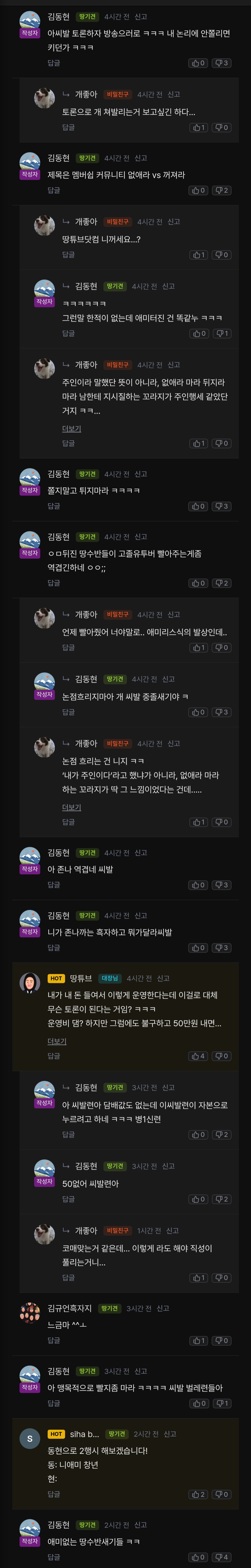Dislike the '쫄지말고 튀지마라' comment
The height and width of the screenshot is (1568, 251).
(x=221, y=506)
